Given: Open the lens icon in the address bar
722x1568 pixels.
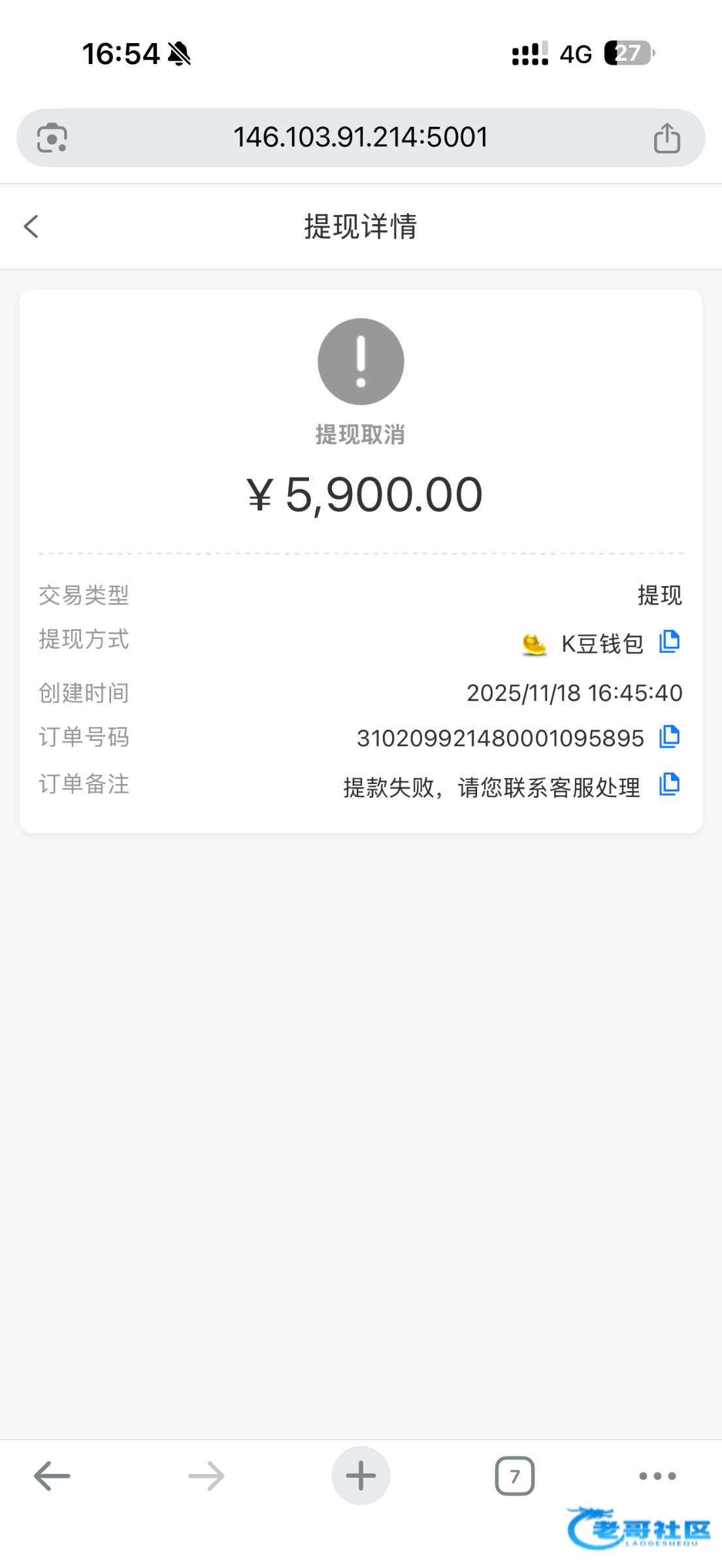Looking at the screenshot, I should (52, 138).
